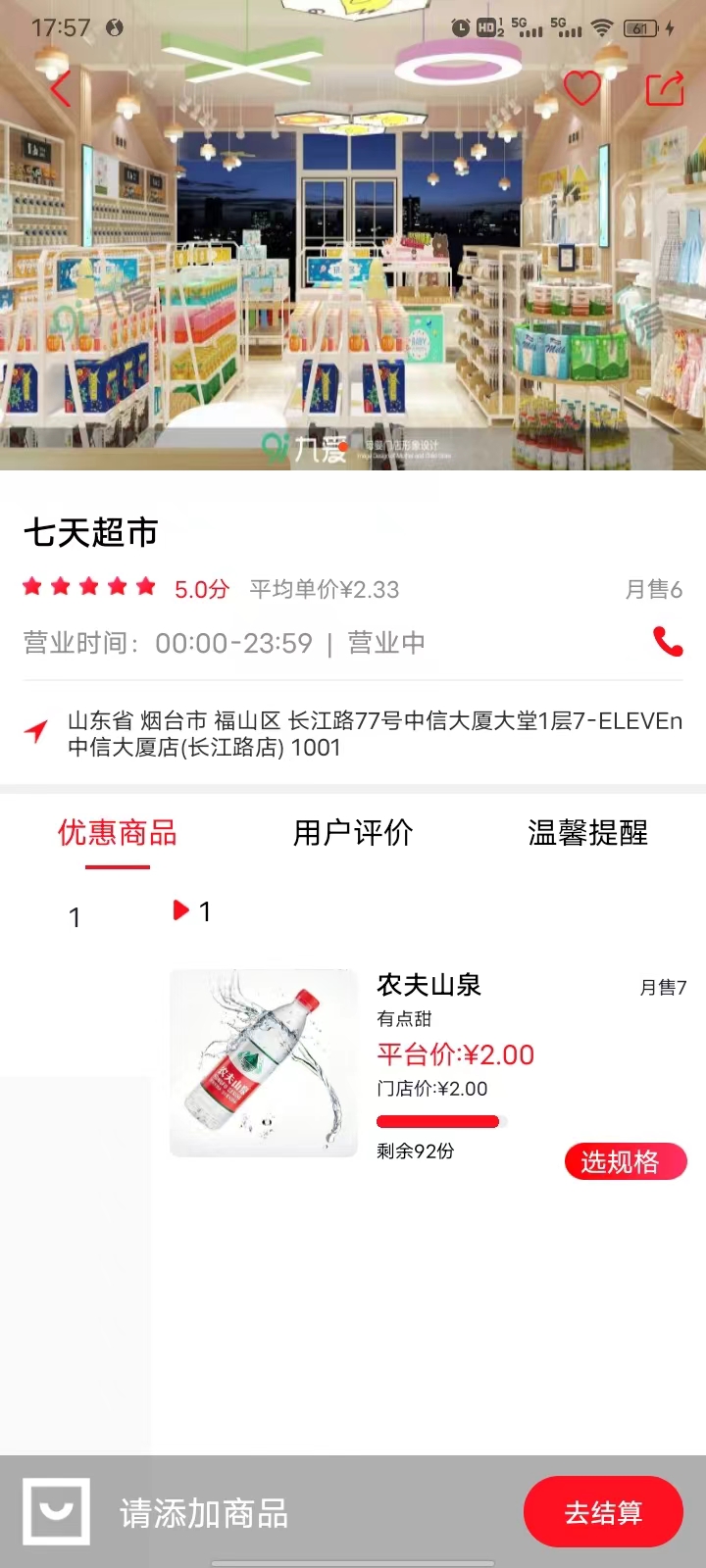Tap the fifth rating star
Image resolution: width=706 pixels, height=1568 pixels.
(145, 585)
